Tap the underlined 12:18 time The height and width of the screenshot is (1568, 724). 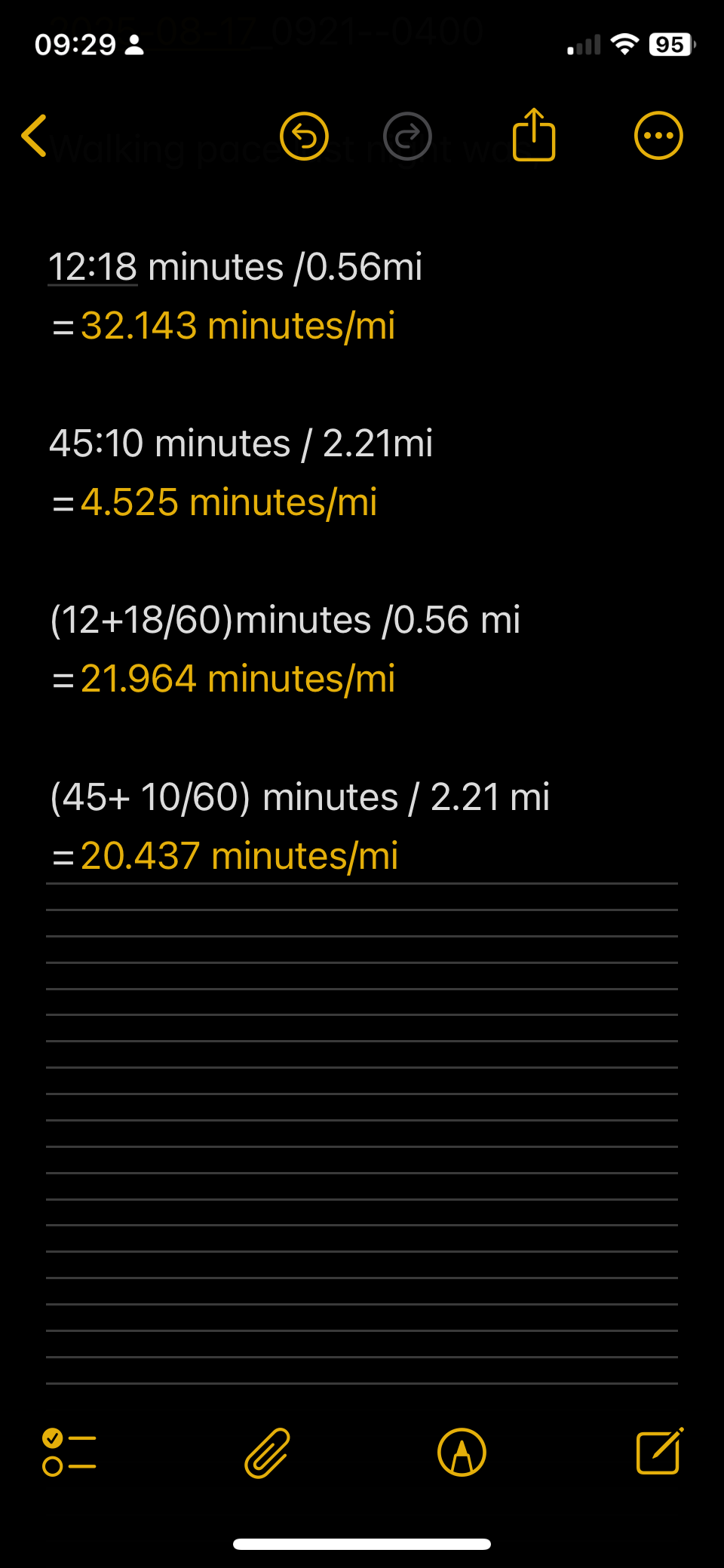pyautogui.click(x=93, y=267)
